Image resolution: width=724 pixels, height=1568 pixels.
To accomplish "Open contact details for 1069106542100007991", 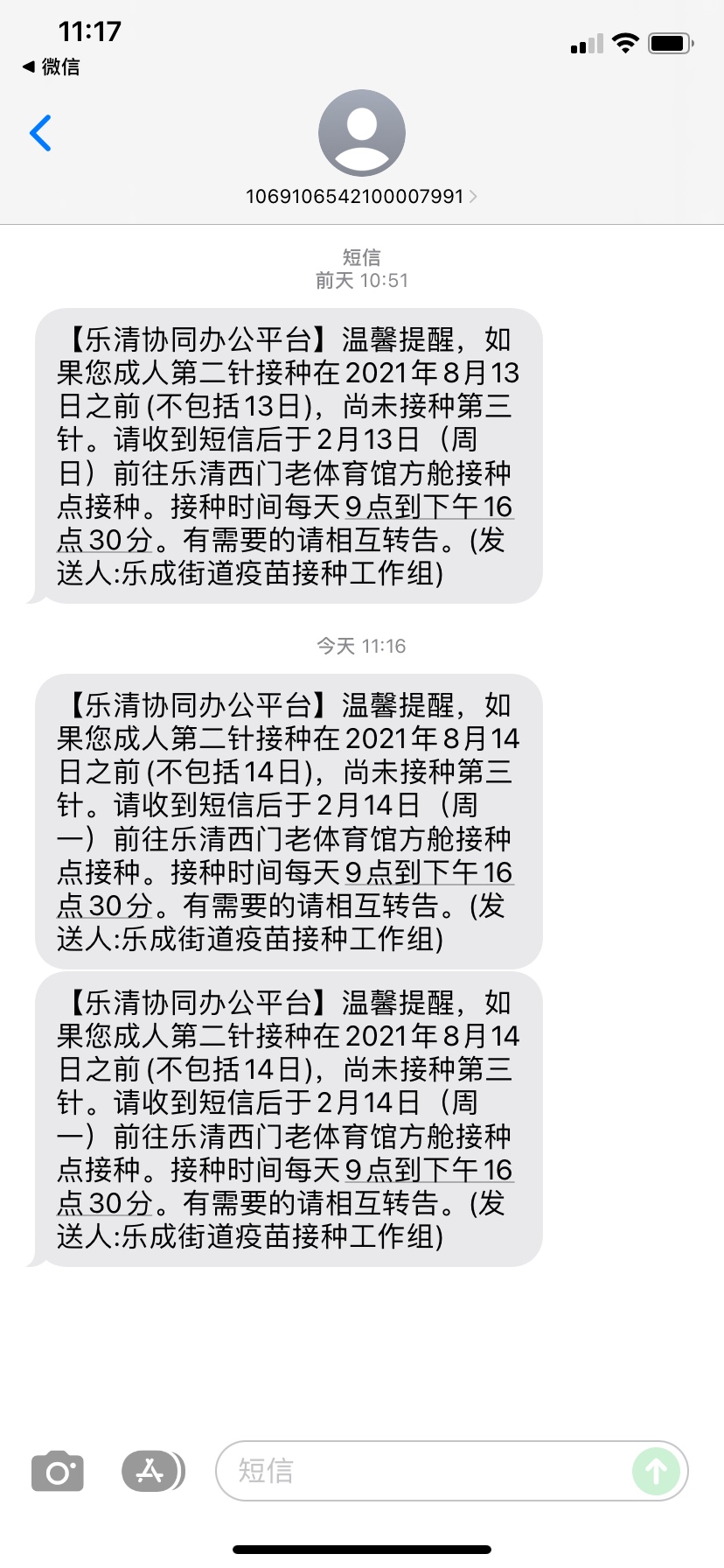I will click(361, 196).
